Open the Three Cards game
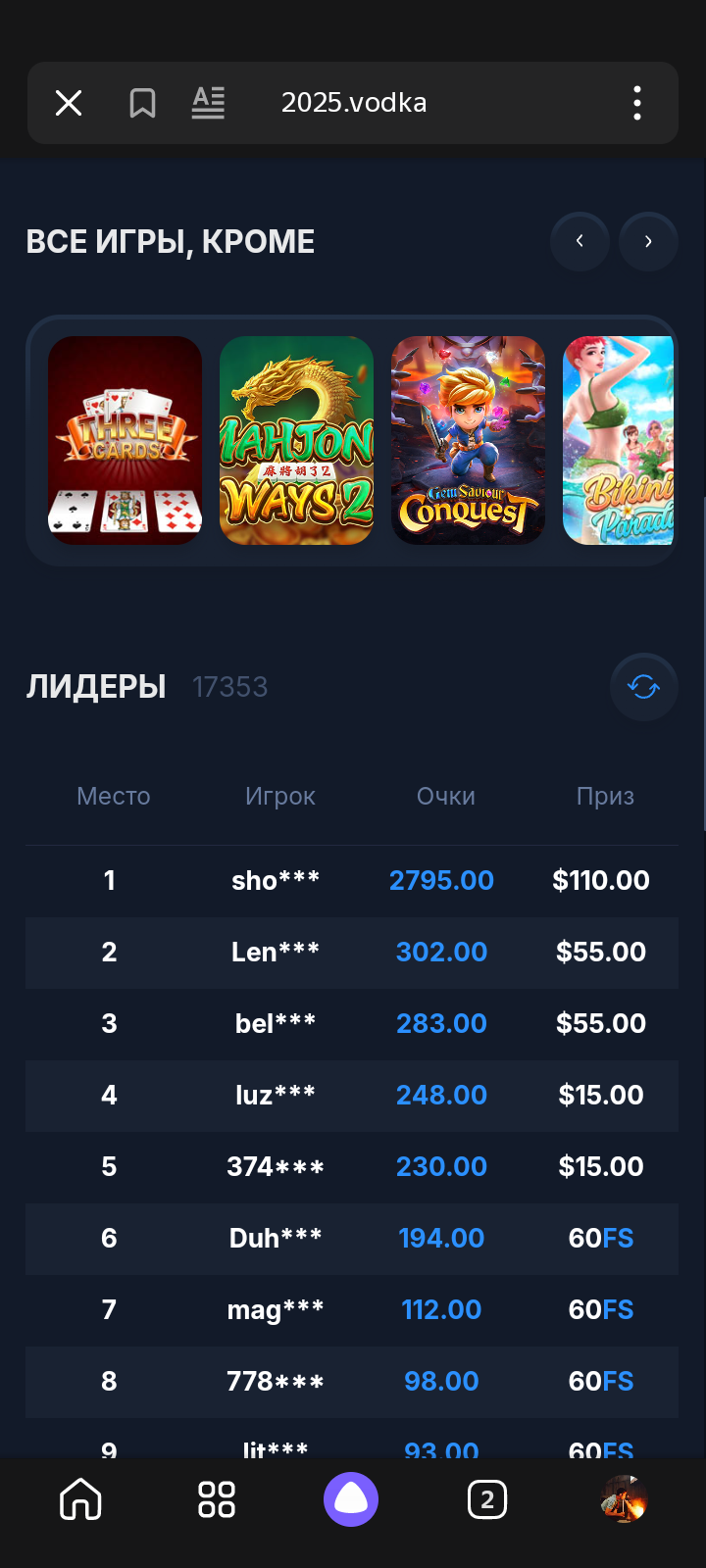Screen dimensions: 706x1568 [x=126, y=440]
